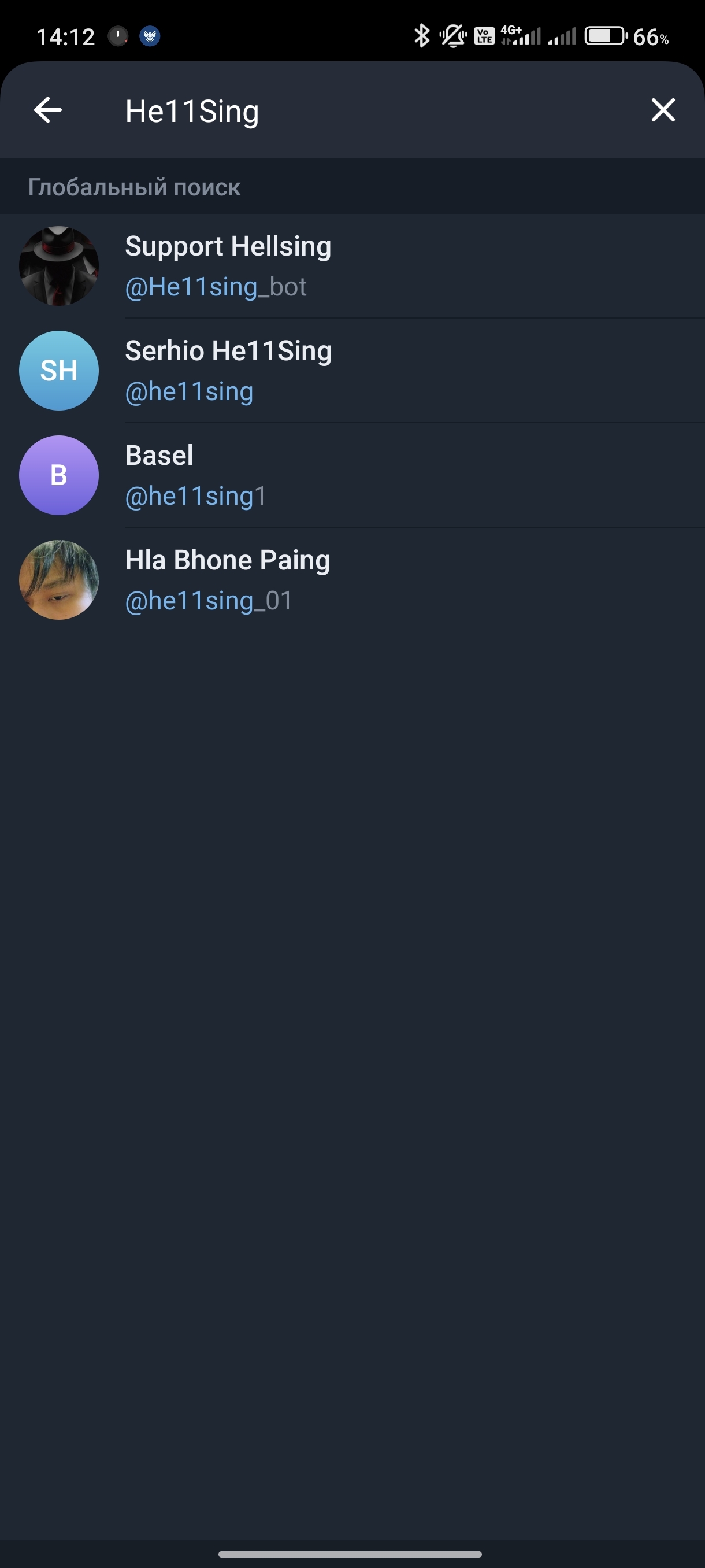Tap the He11Sing search field
This screenshot has height=1568, width=705.
pos(377,112)
